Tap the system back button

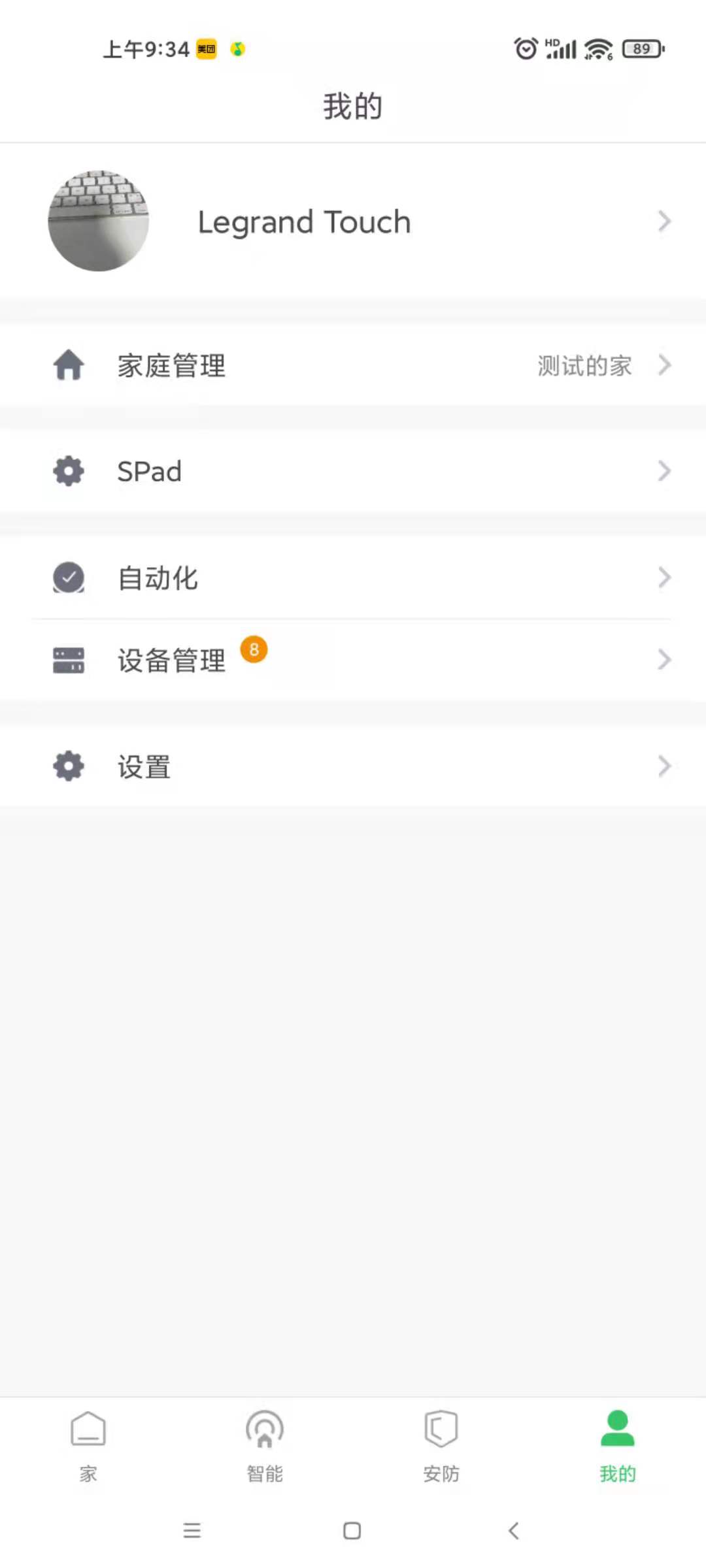[514, 1531]
